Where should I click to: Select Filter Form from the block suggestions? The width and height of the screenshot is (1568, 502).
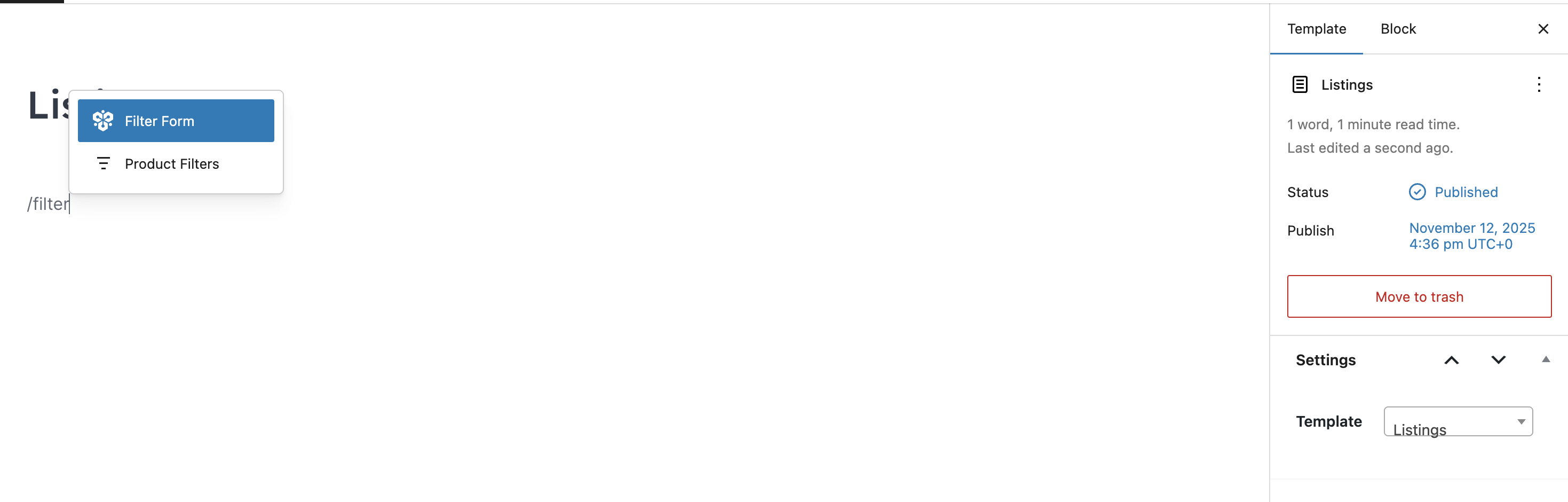click(176, 121)
